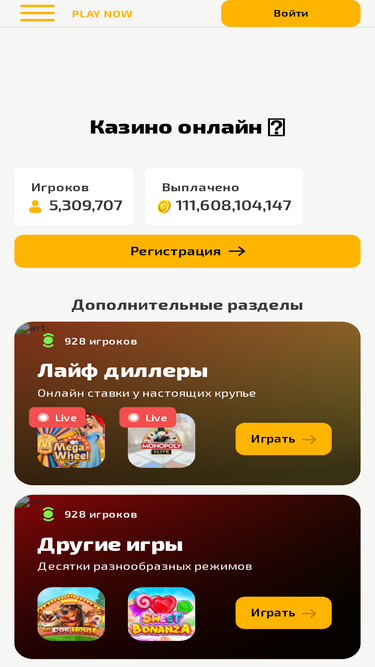
Task: Open the Monopoly Live game
Action: pyautogui.click(x=162, y=441)
